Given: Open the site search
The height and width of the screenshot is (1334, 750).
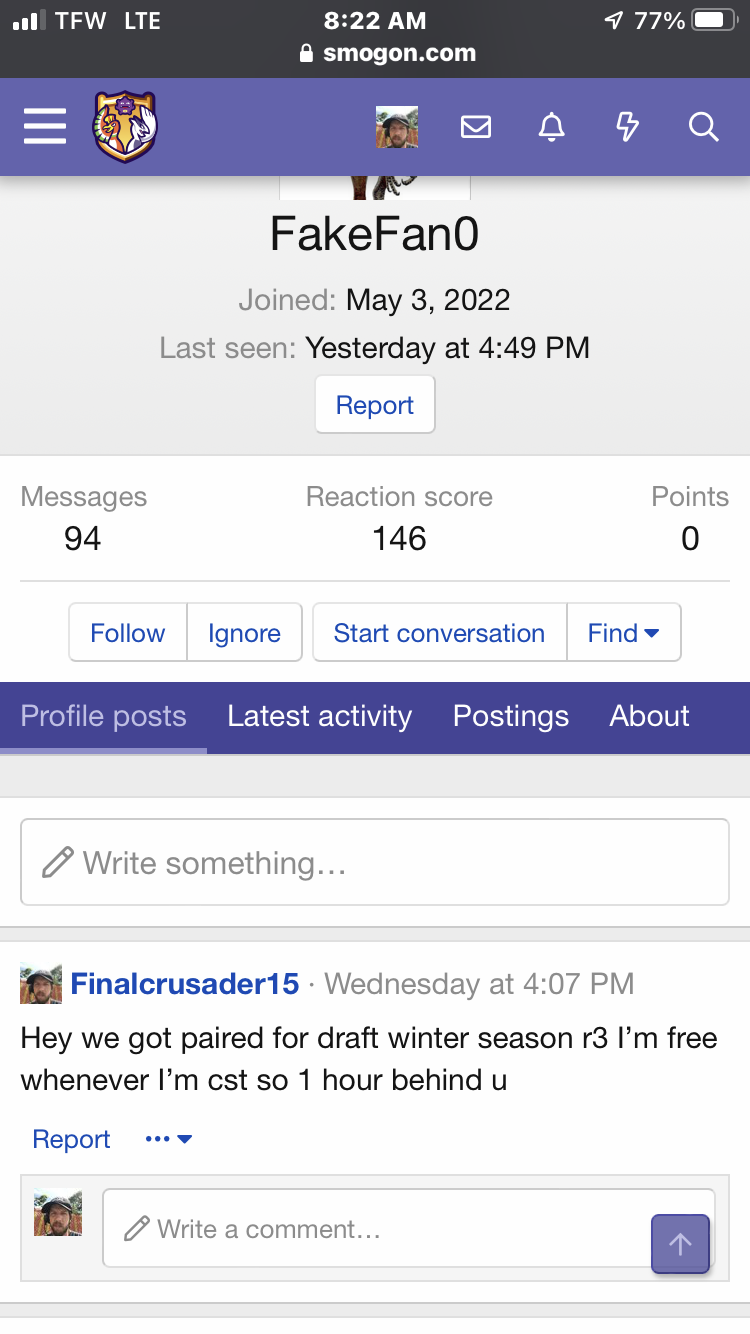Looking at the screenshot, I should click(703, 127).
